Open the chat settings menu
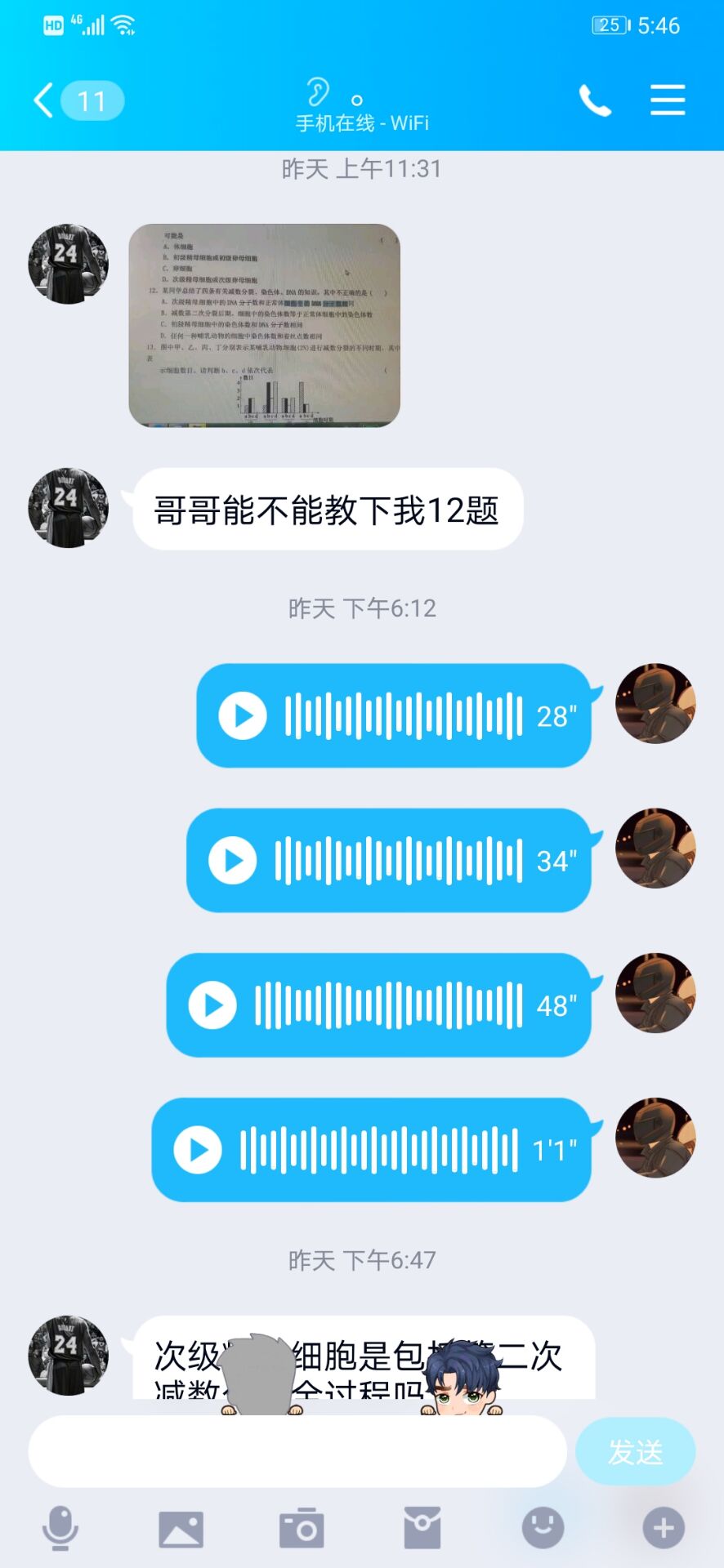Image resolution: width=724 pixels, height=1568 pixels. click(x=668, y=100)
